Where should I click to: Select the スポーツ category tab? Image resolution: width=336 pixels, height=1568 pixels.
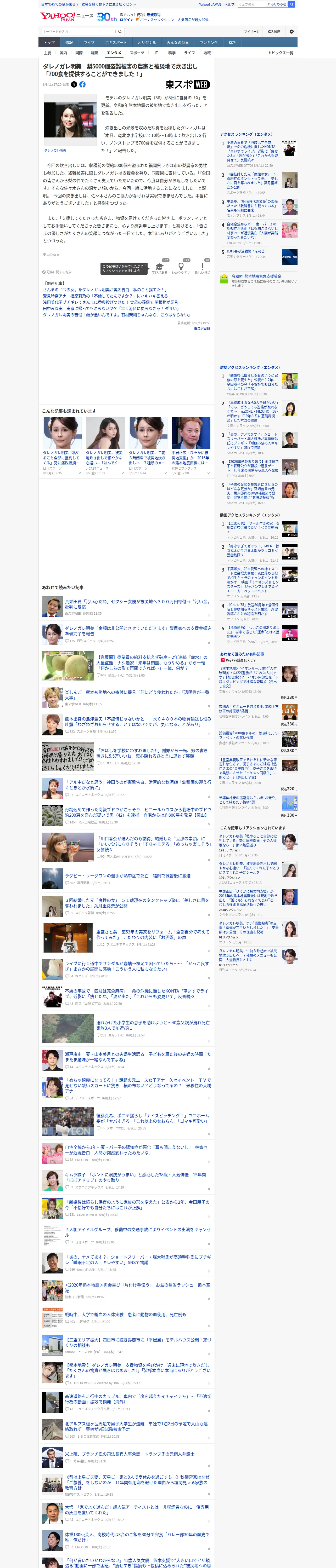137,53
